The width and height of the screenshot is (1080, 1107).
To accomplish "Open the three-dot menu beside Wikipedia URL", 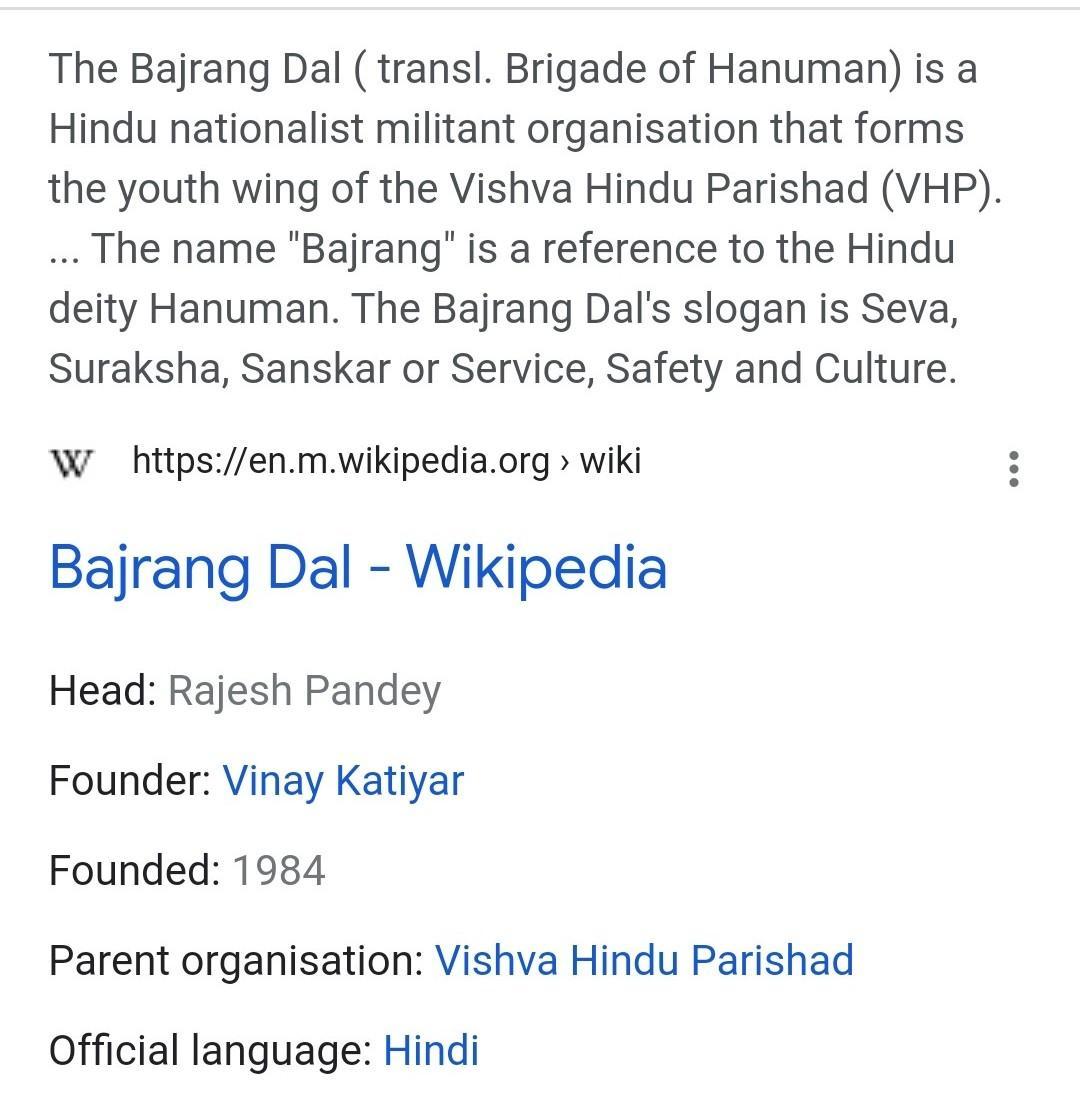I will (1014, 469).
